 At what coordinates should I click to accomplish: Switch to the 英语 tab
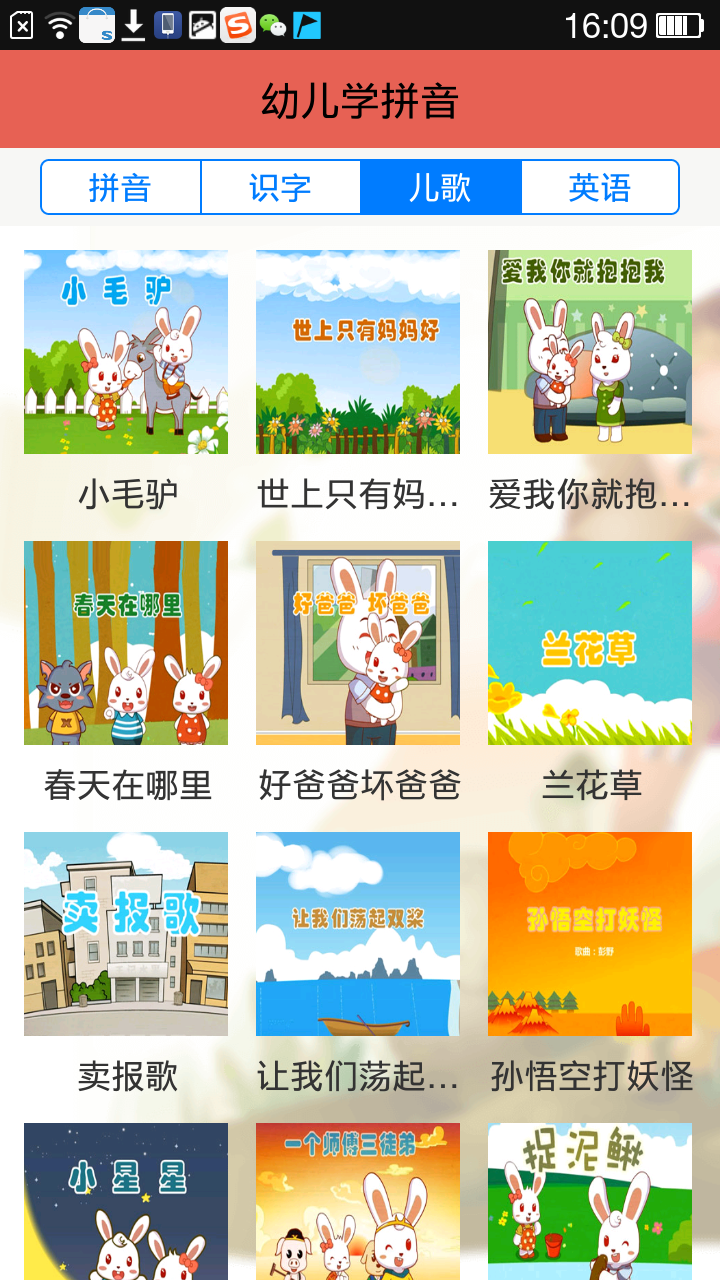(x=600, y=187)
